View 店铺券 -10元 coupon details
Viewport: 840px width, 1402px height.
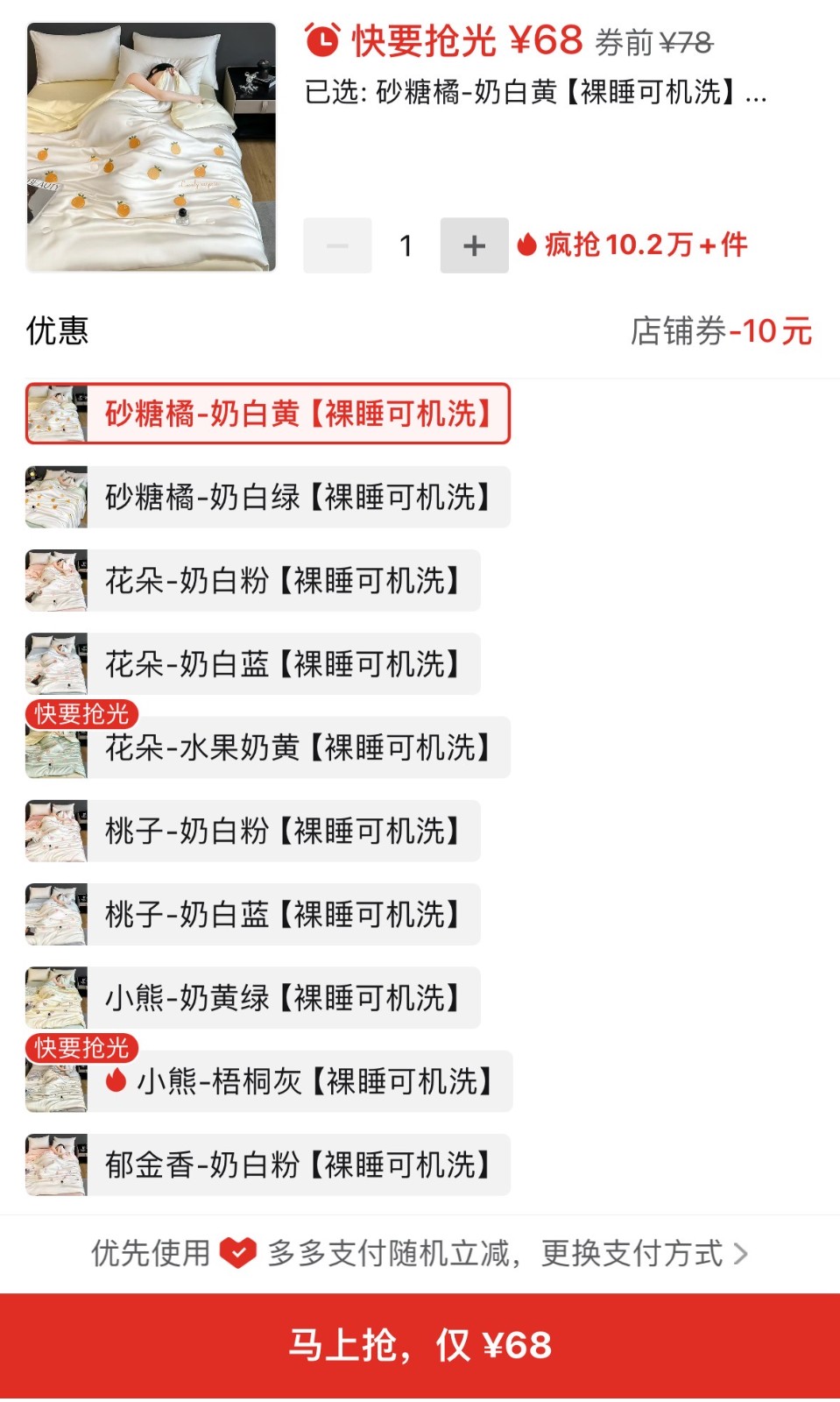(720, 331)
